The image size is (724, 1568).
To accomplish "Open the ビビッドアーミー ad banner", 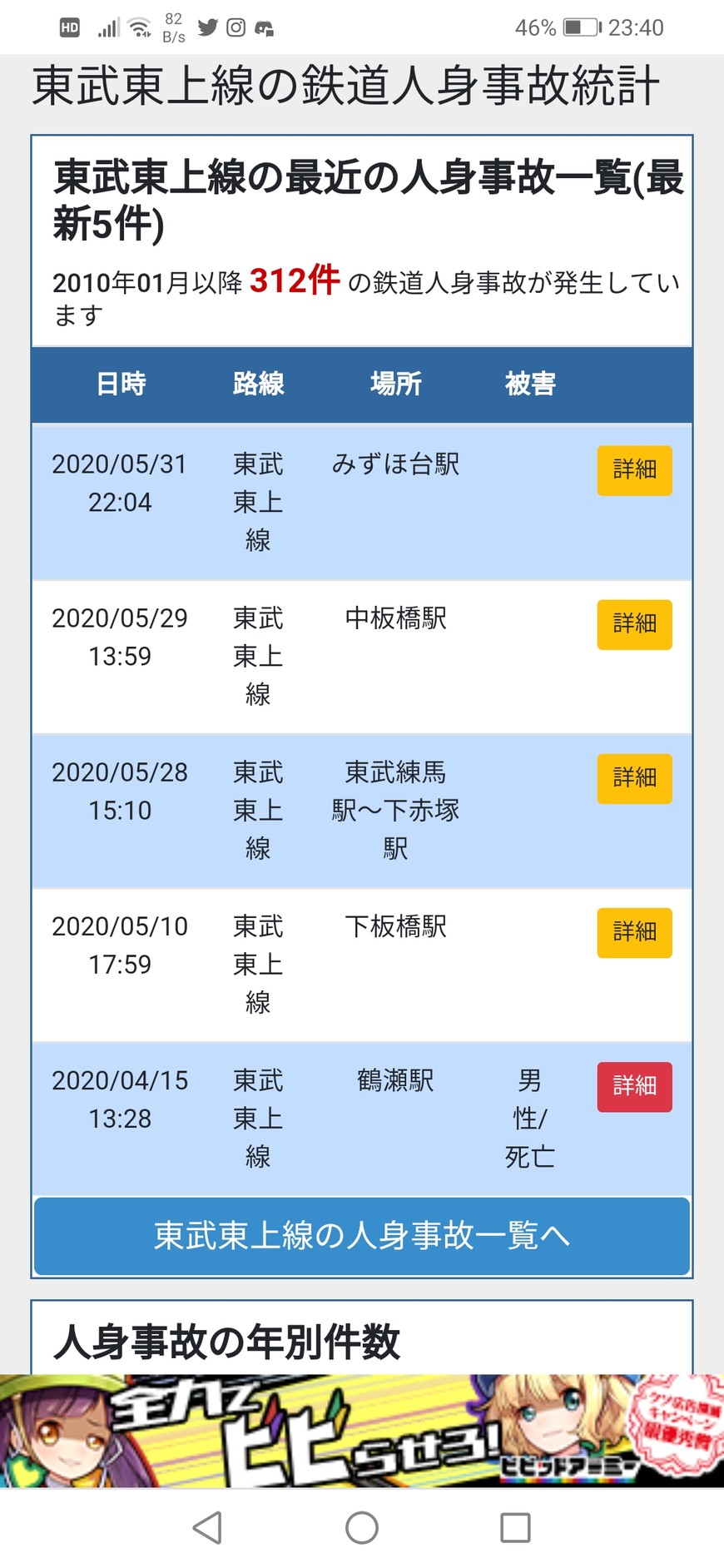I will (x=362, y=1430).
